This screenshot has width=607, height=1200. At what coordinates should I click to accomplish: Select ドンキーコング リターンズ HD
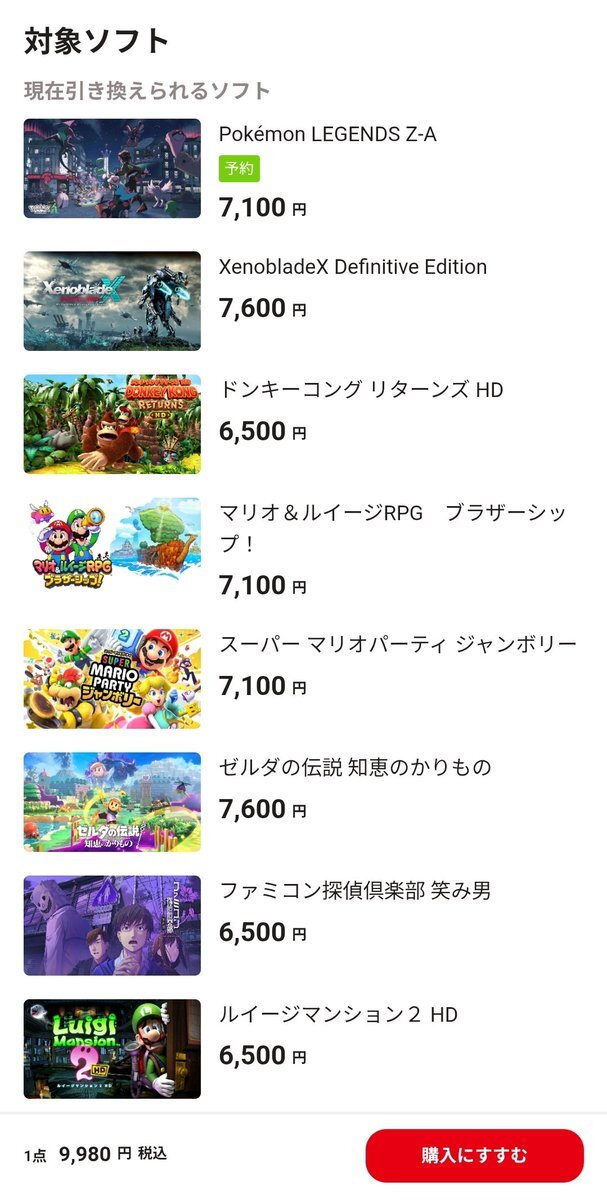[x=360, y=390]
